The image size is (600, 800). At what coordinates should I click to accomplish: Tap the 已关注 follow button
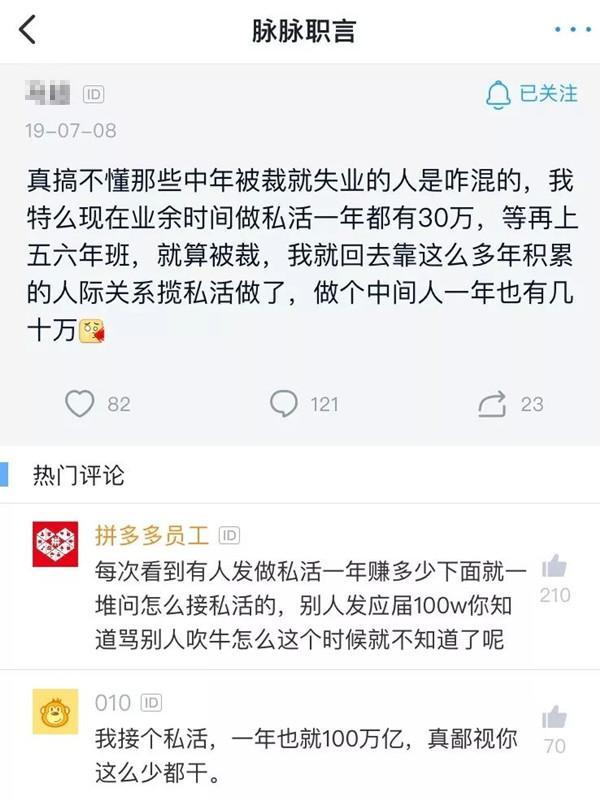532,94
